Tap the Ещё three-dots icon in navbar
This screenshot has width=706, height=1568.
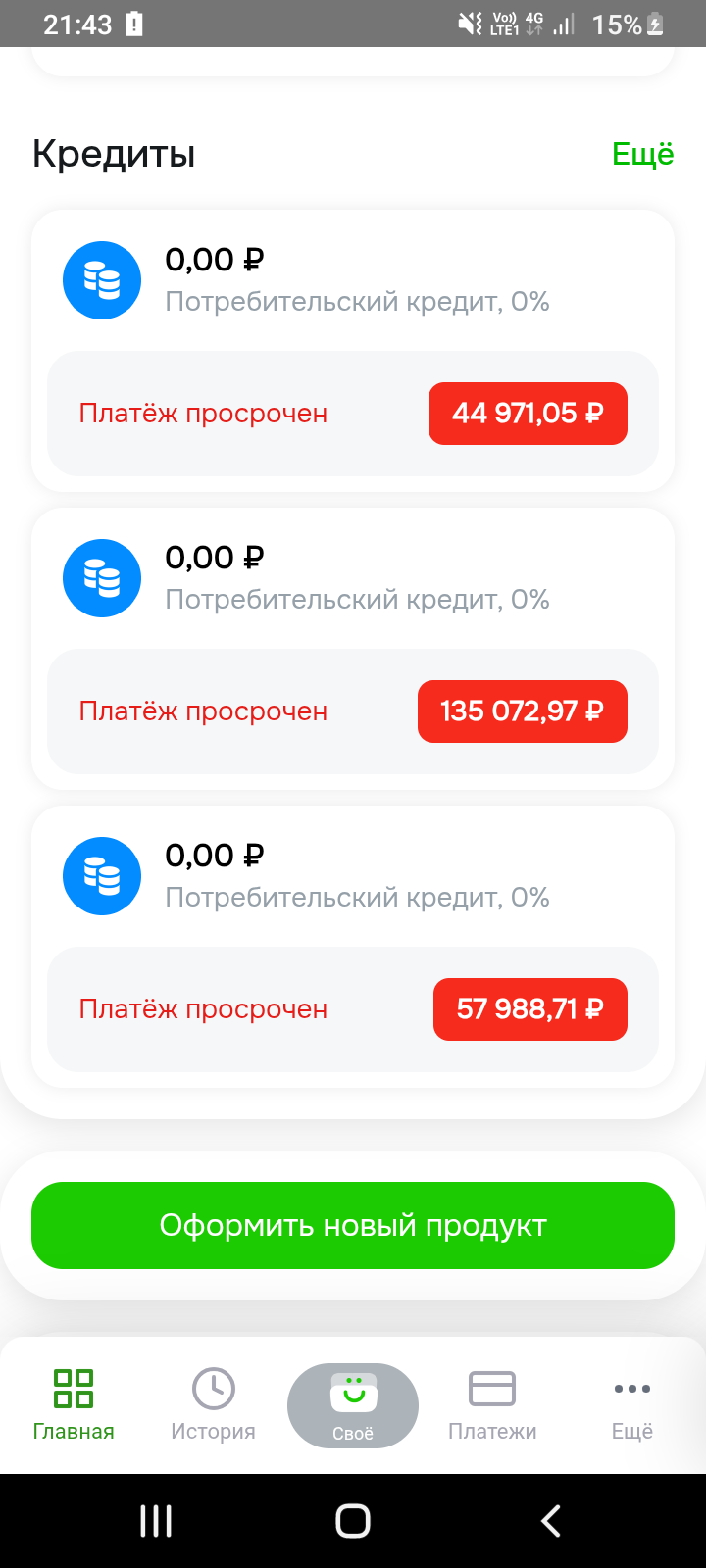pyautogui.click(x=632, y=1388)
